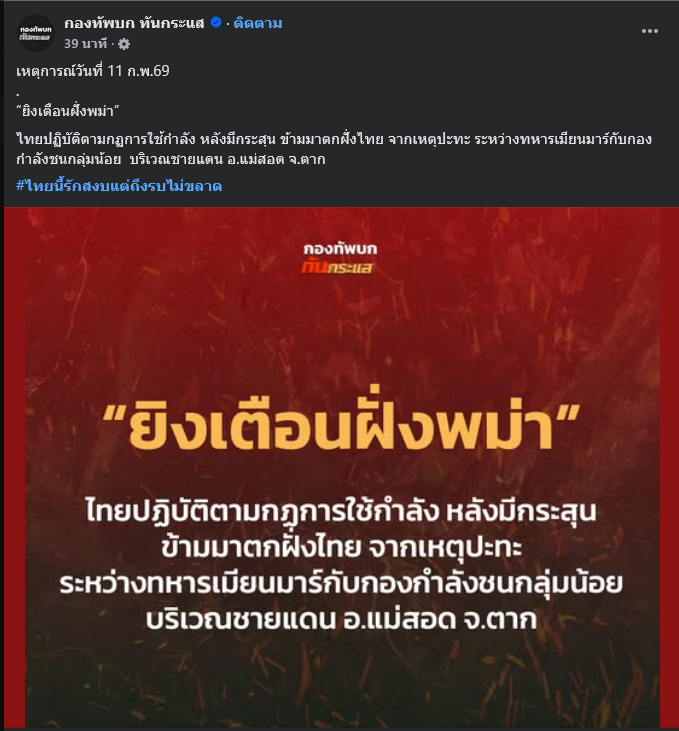
Task: Tap the page's profile picture avatar
Action: (36, 33)
